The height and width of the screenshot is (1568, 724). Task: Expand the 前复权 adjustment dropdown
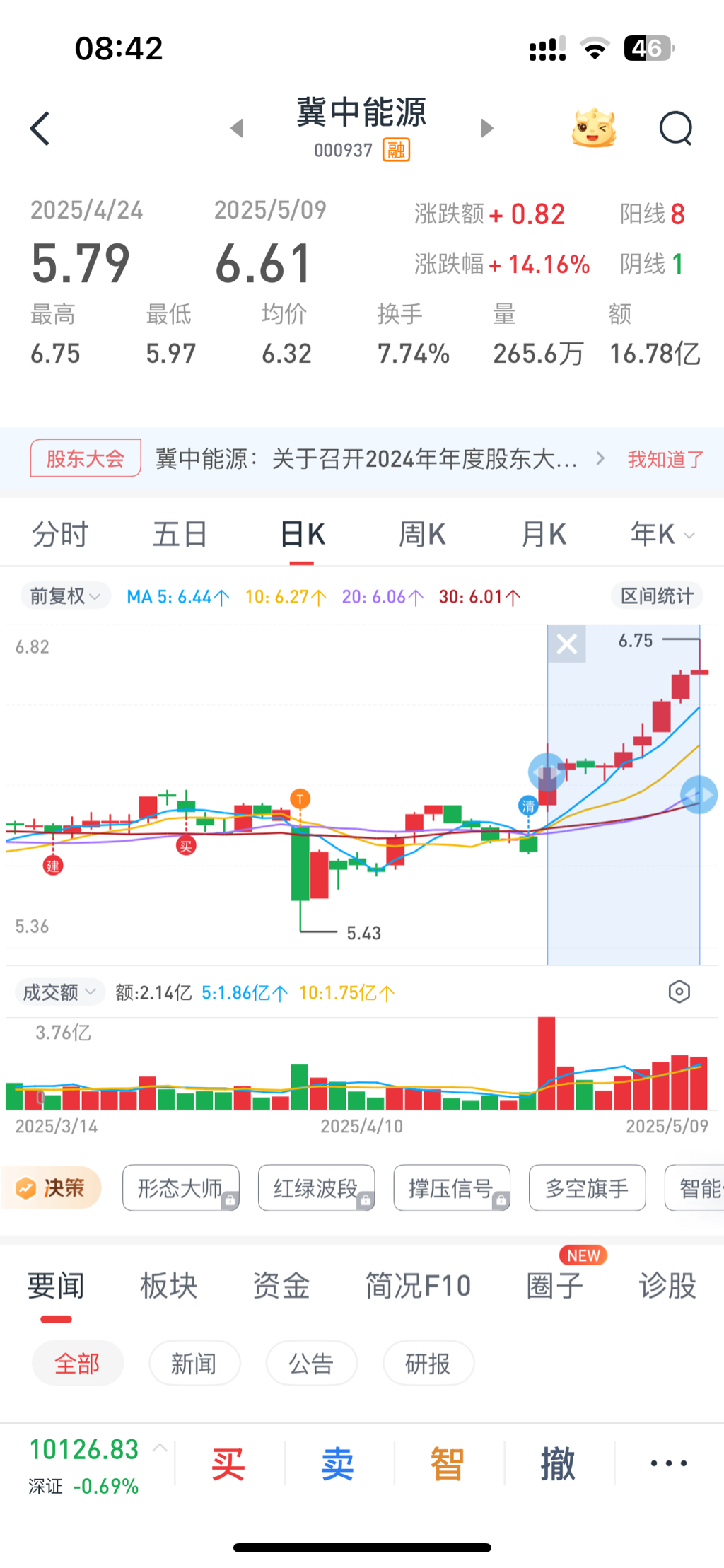[x=65, y=596]
